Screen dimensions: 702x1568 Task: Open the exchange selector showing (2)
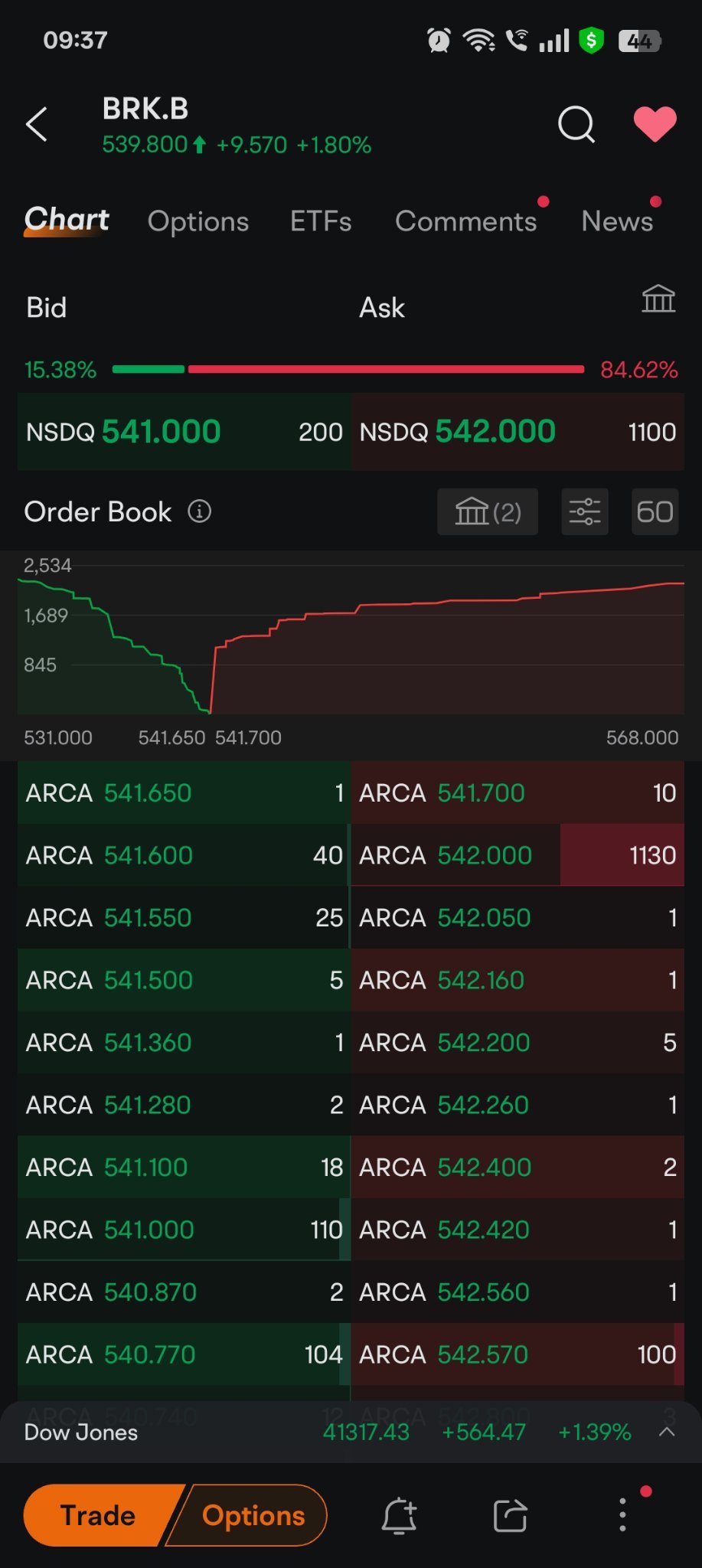pos(488,511)
